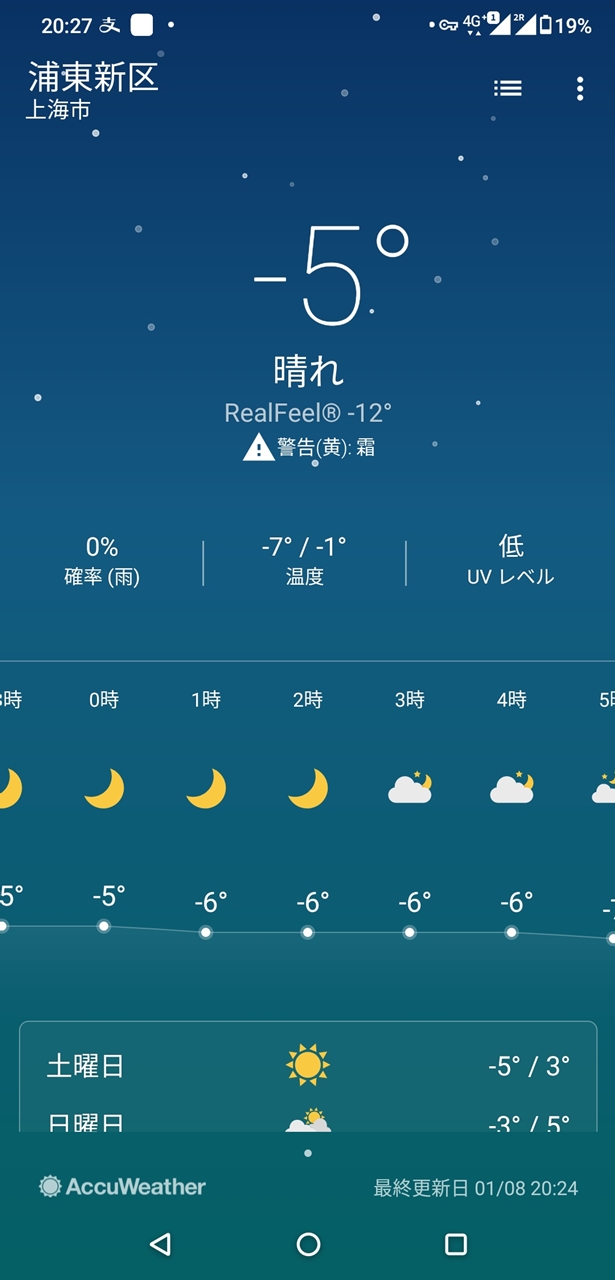The height and width of the screenshot is (1280, 615).
Task: Open the three-dot overflow menu
Action: (x=580, y=88)
